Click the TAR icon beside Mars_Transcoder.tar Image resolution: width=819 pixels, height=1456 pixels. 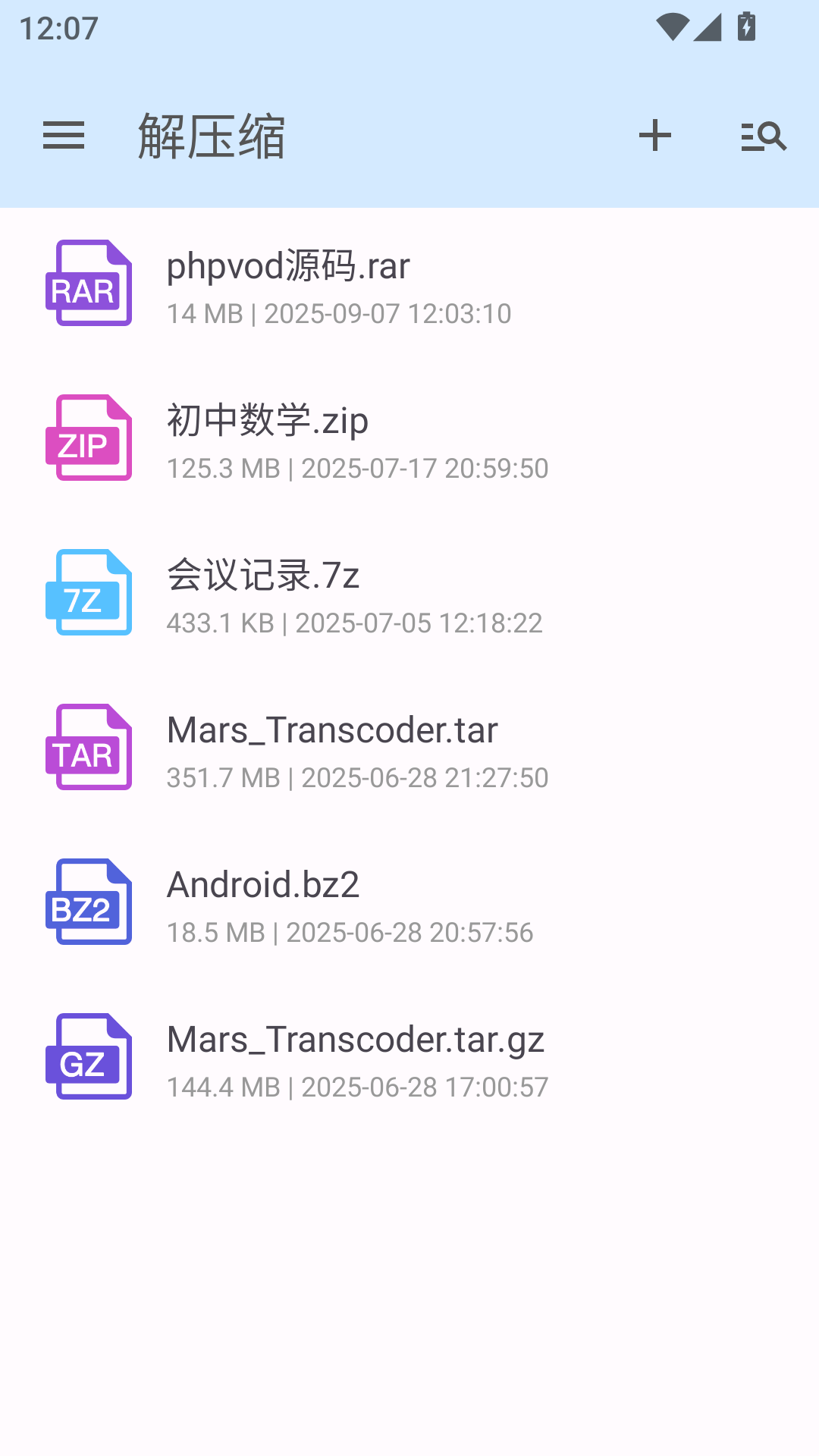coord(89,748)
